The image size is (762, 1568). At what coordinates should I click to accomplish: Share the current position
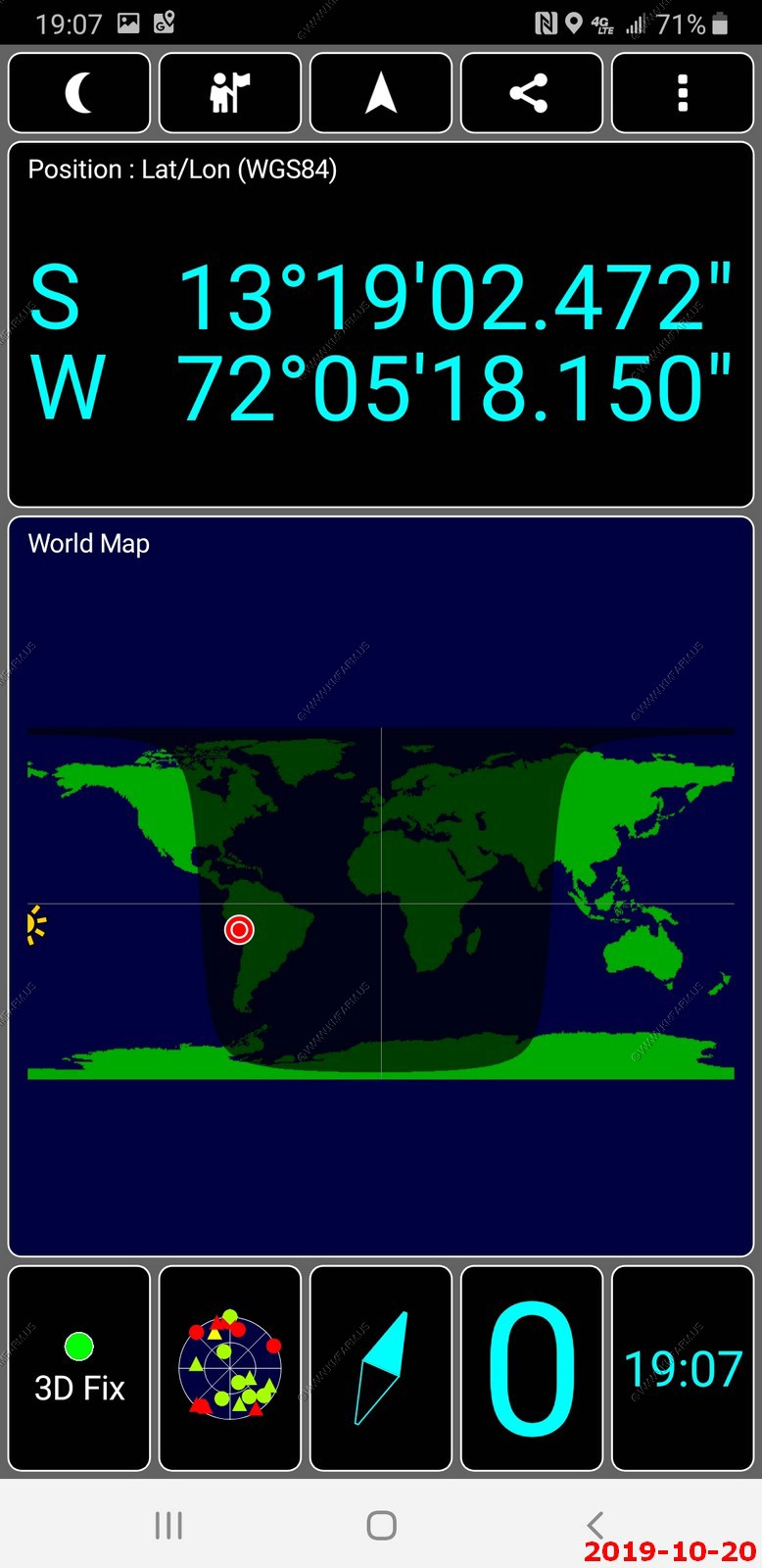[x=532, y=93]
